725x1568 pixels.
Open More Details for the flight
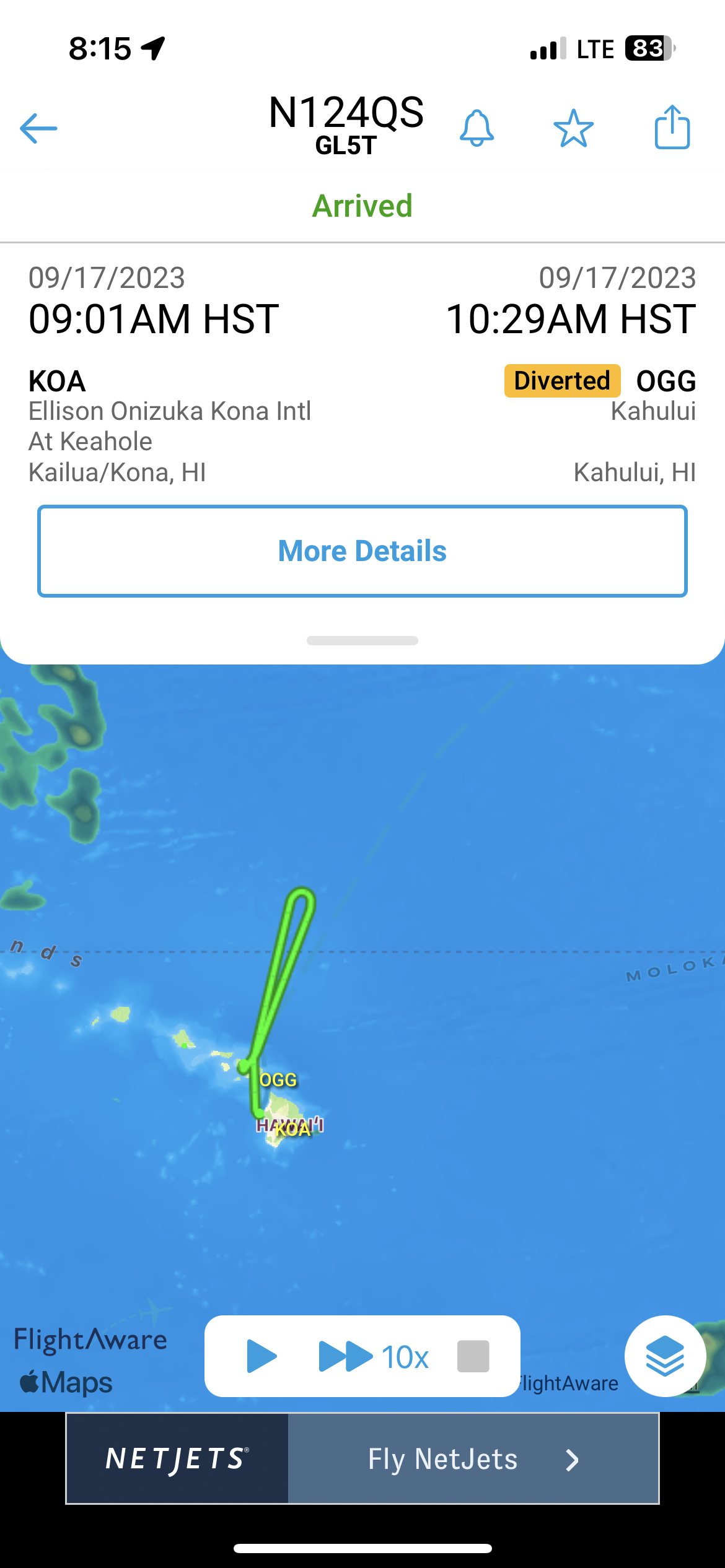(362, 551)
